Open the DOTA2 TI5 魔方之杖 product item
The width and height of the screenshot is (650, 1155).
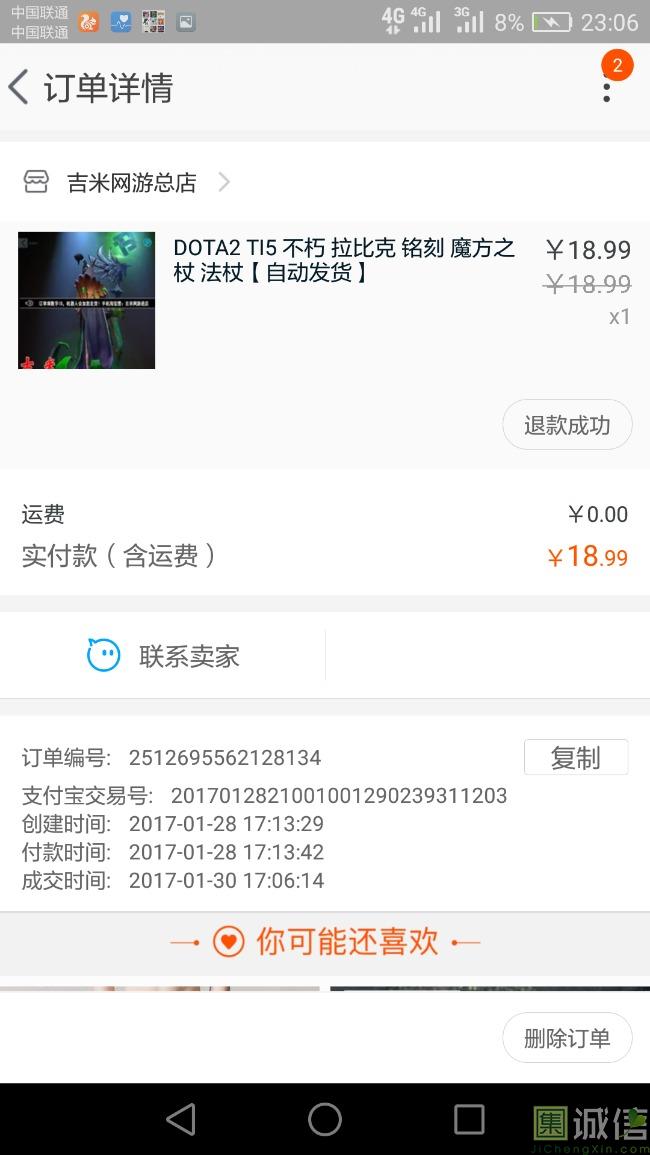coord(325,301)
